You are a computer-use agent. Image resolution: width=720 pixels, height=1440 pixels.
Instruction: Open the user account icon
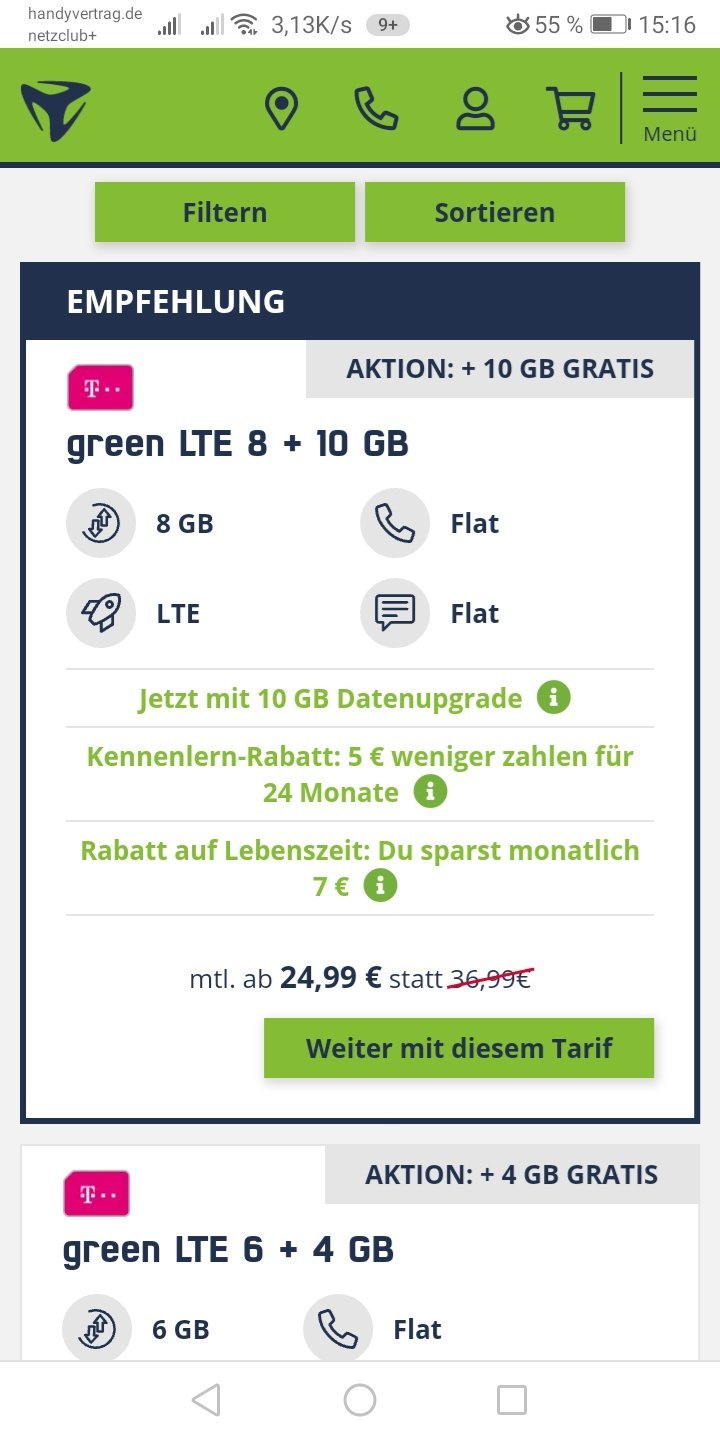click(475, 108)
